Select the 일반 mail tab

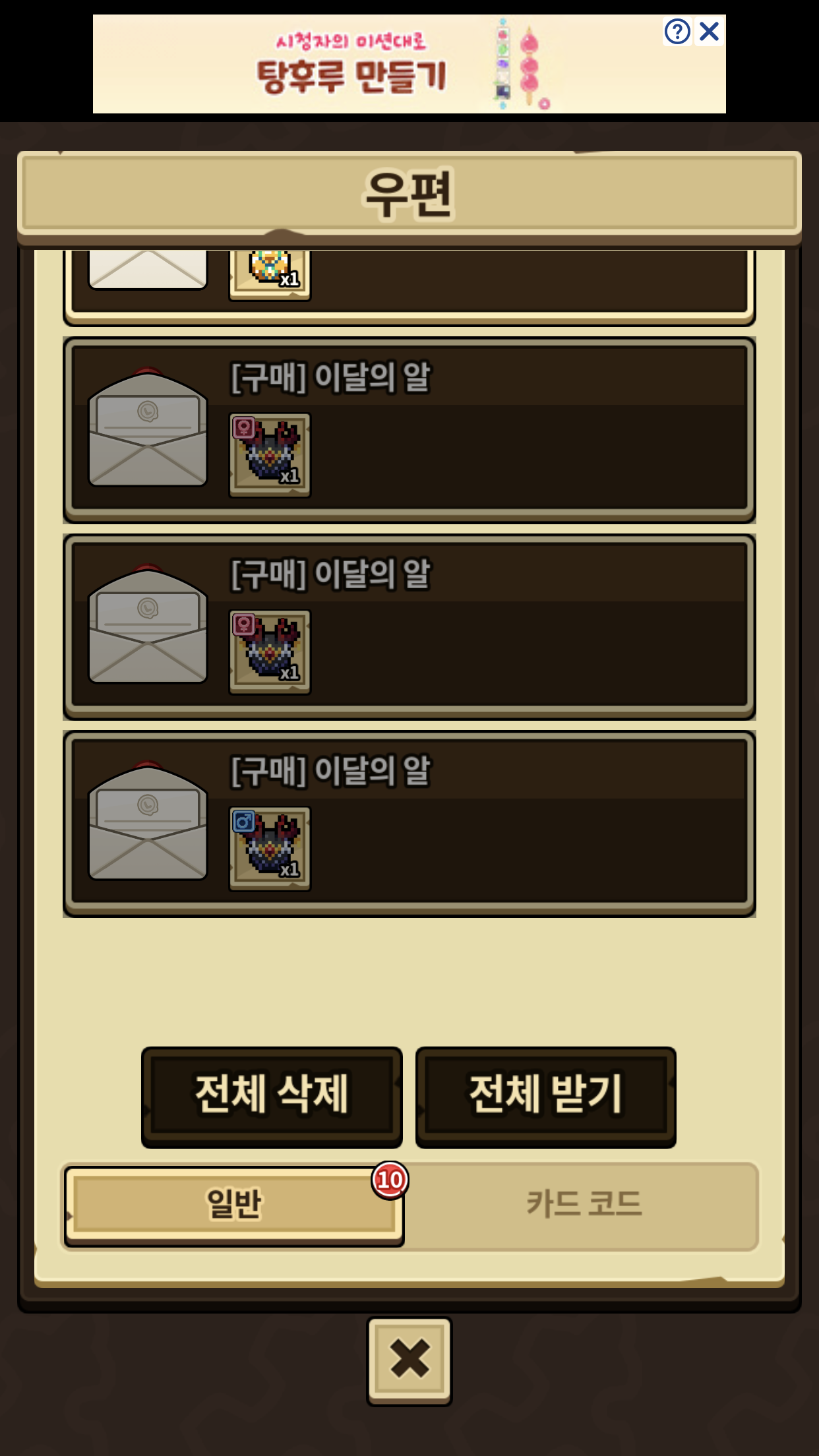(233, 1204)
